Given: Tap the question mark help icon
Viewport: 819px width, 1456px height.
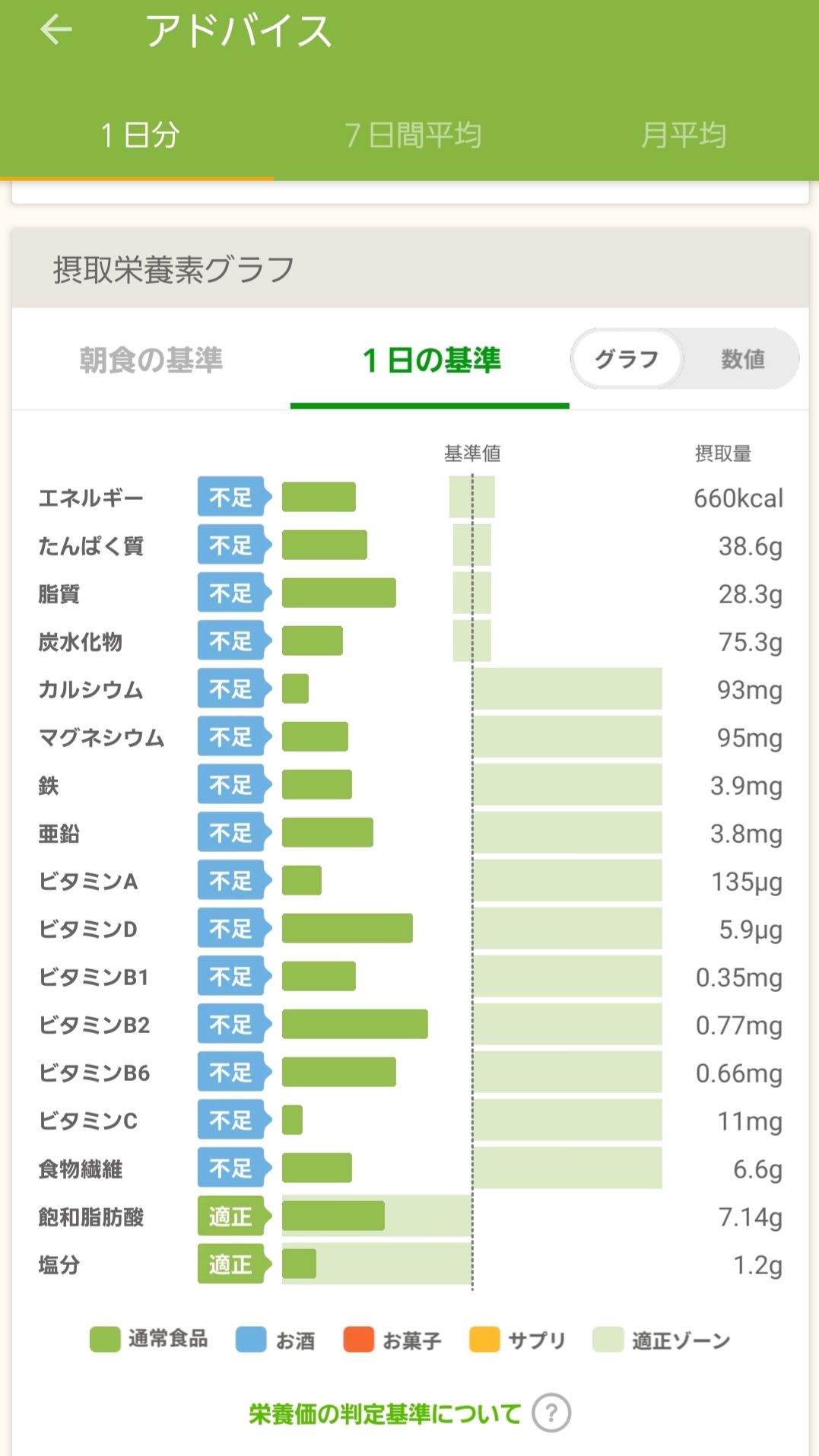Looking at the screenshot, I should click(551, 1413).
